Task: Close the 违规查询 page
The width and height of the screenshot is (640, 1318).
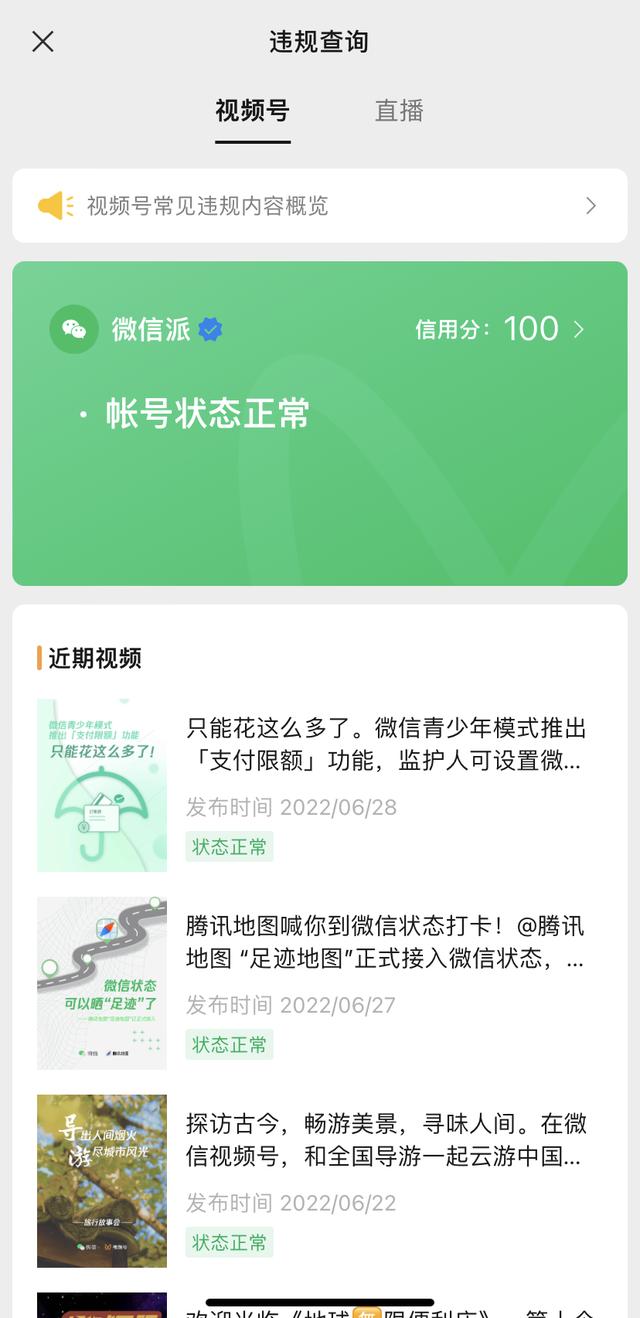Action: (42, 41)
